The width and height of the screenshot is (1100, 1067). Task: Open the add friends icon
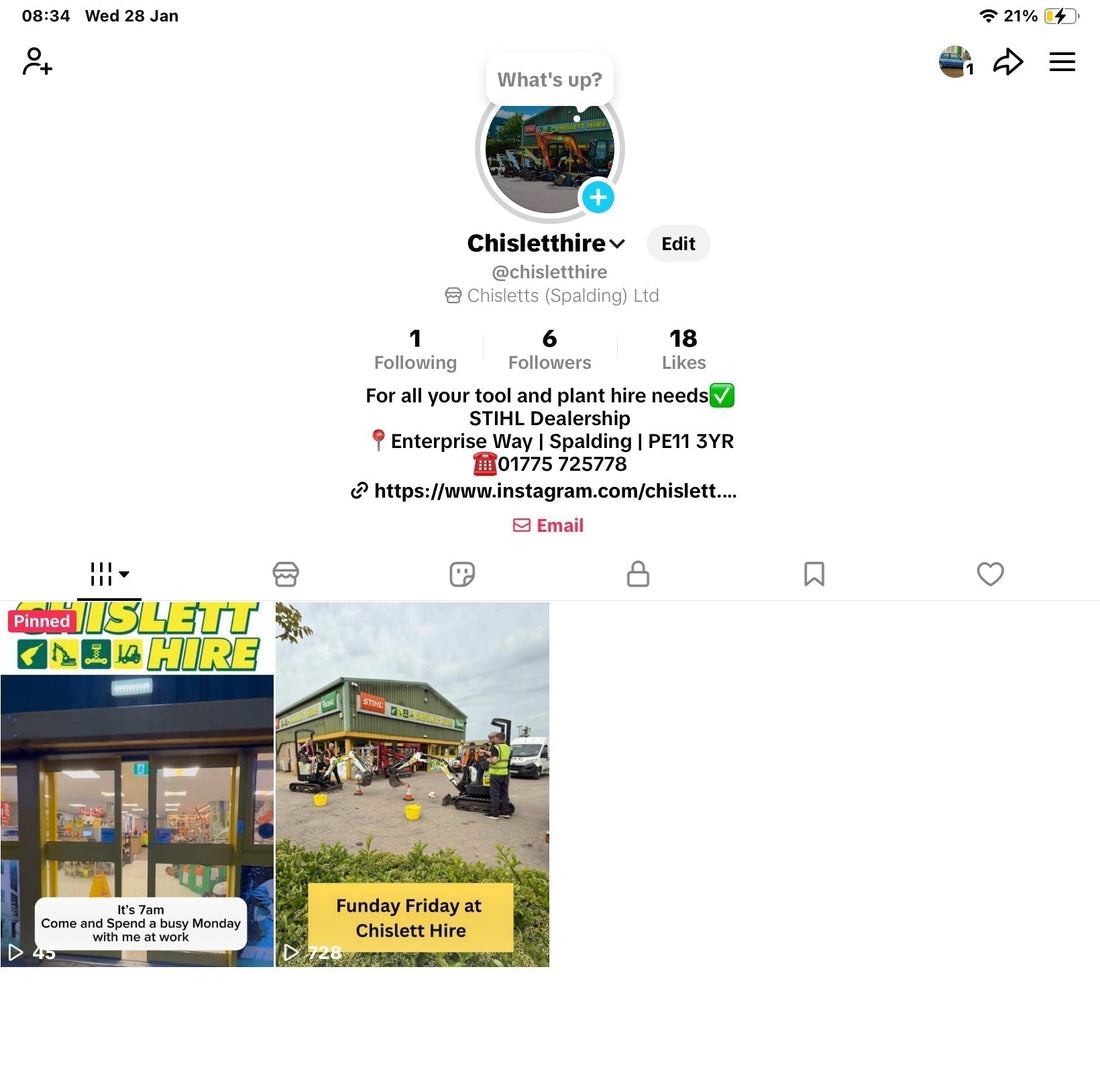coord(37,62)
